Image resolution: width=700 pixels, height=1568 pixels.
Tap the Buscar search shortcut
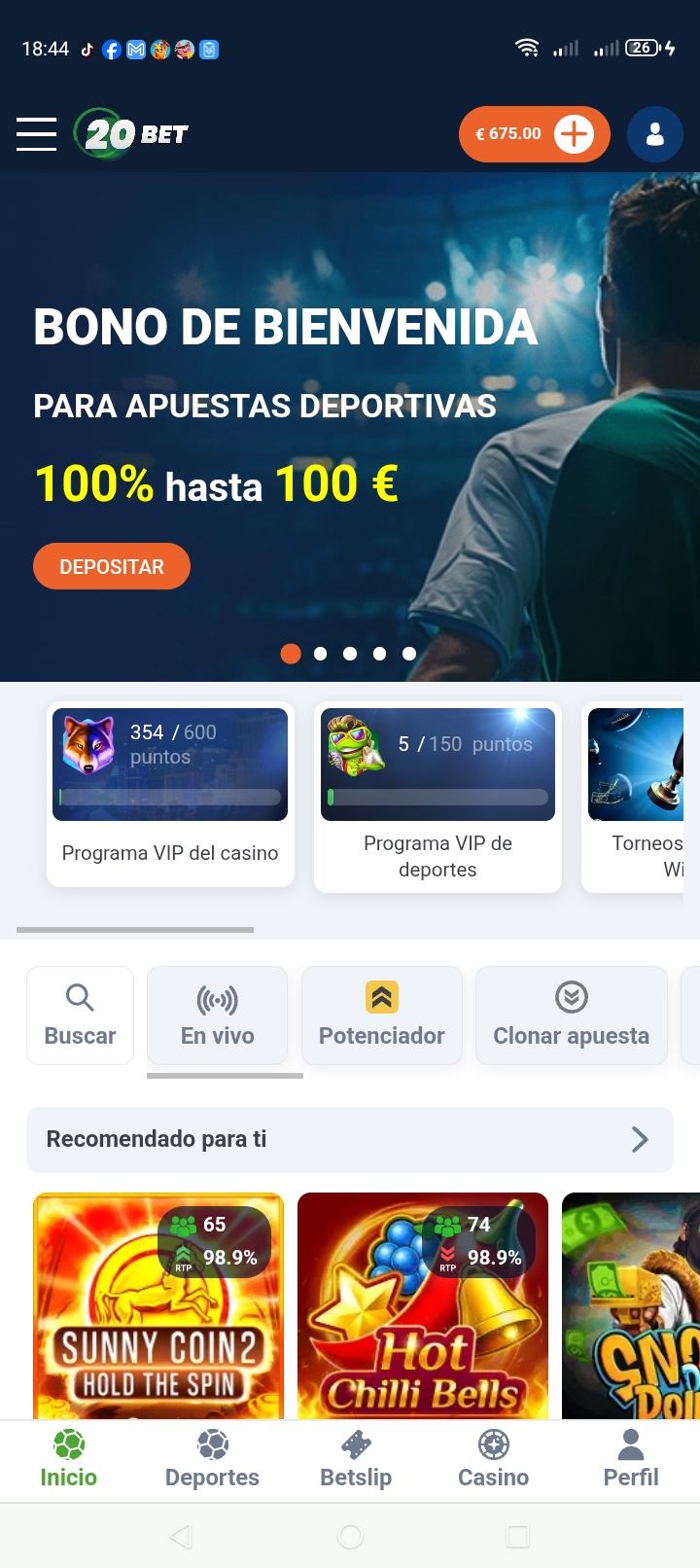(x=80, y=1015)
